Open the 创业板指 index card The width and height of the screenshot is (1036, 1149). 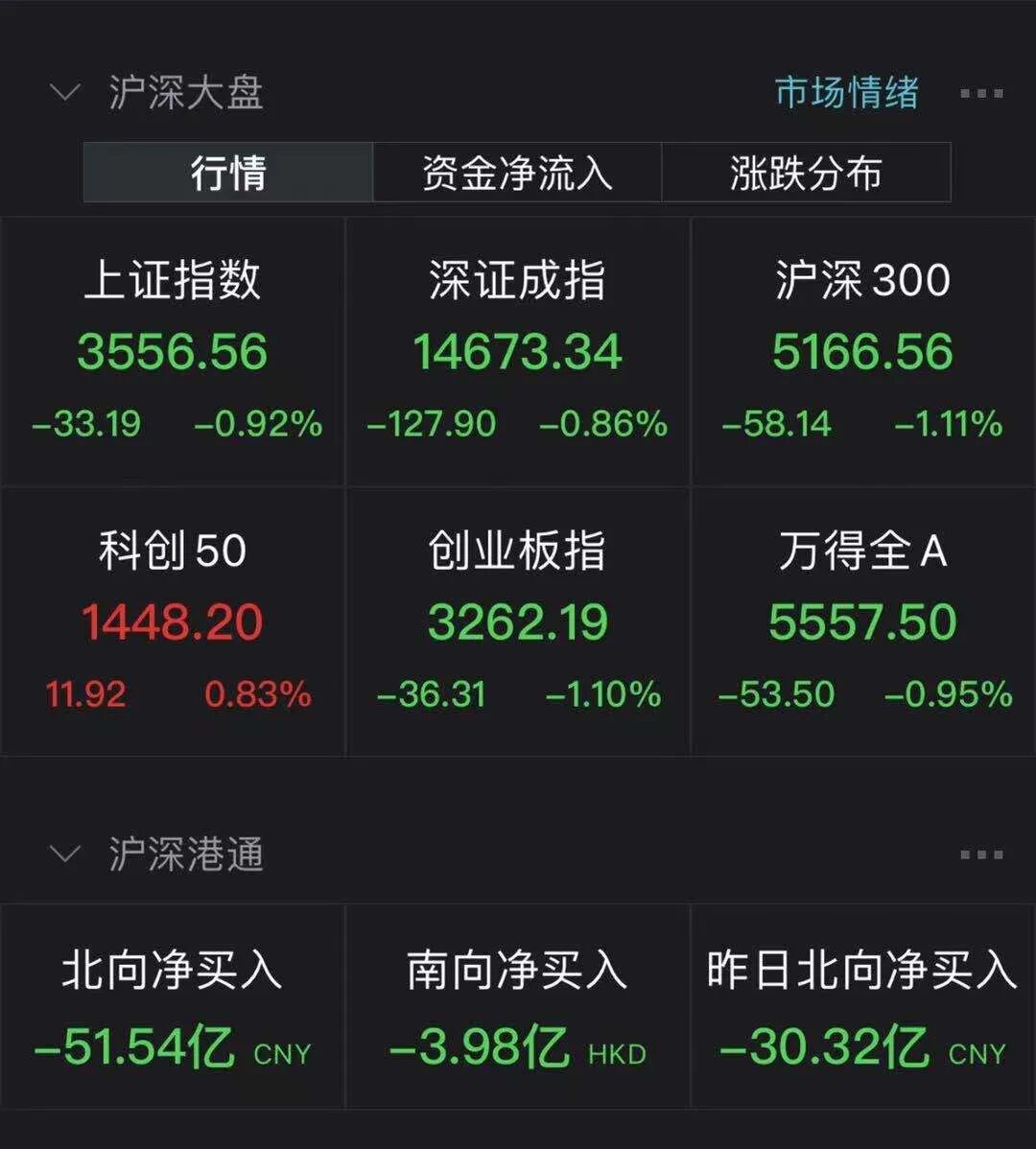tap(517, 621)
